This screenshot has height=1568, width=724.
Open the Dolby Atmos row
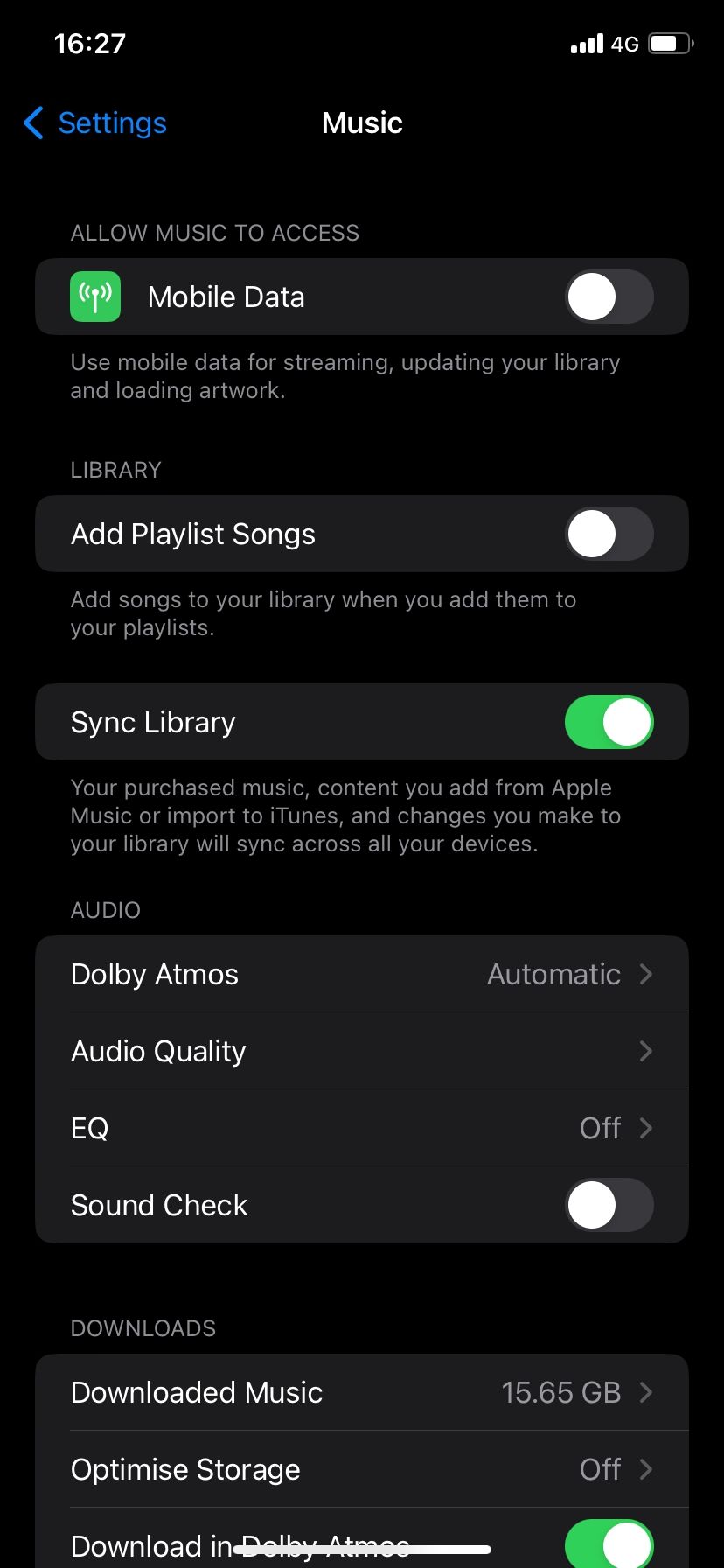tap(262, 974)
